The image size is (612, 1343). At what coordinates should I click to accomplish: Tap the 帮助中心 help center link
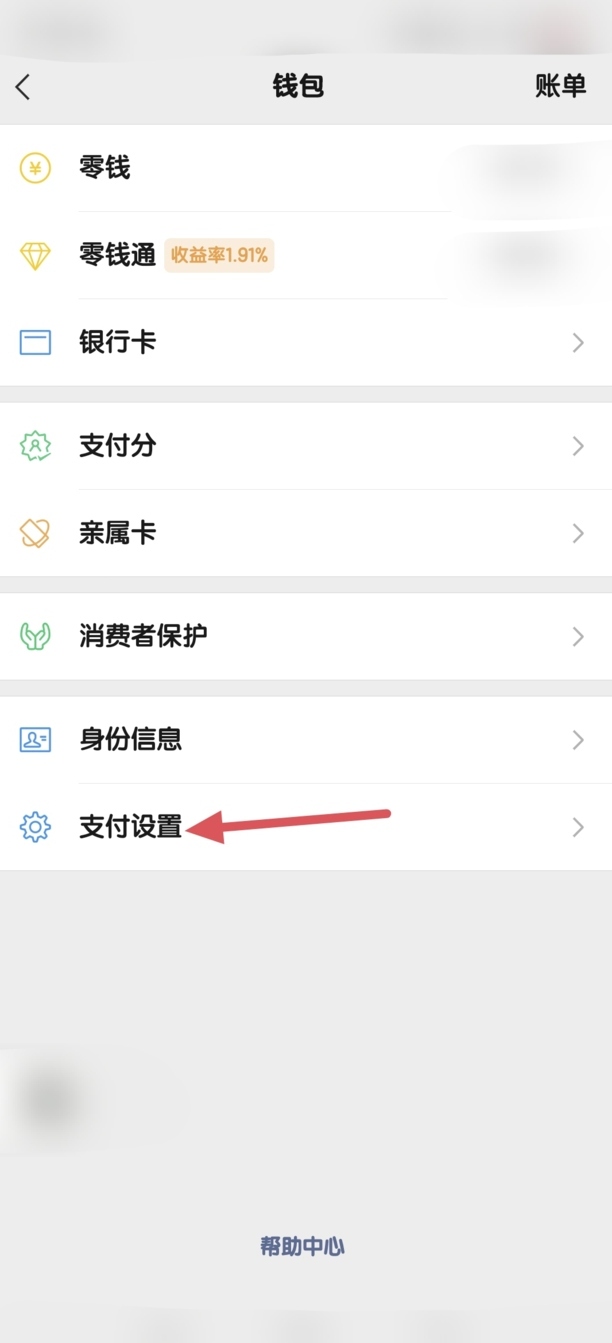tap(302, 1246)
